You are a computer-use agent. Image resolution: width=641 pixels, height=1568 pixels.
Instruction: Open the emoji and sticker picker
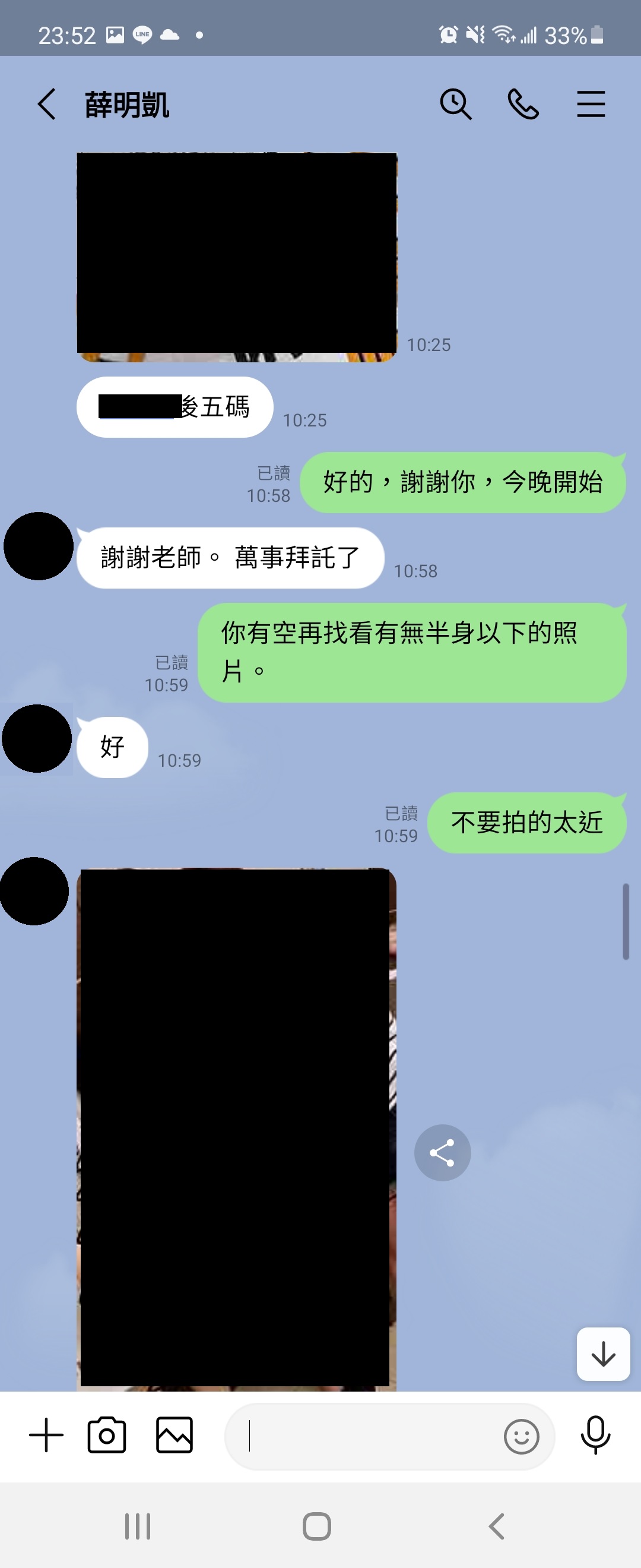[521, 1437]
